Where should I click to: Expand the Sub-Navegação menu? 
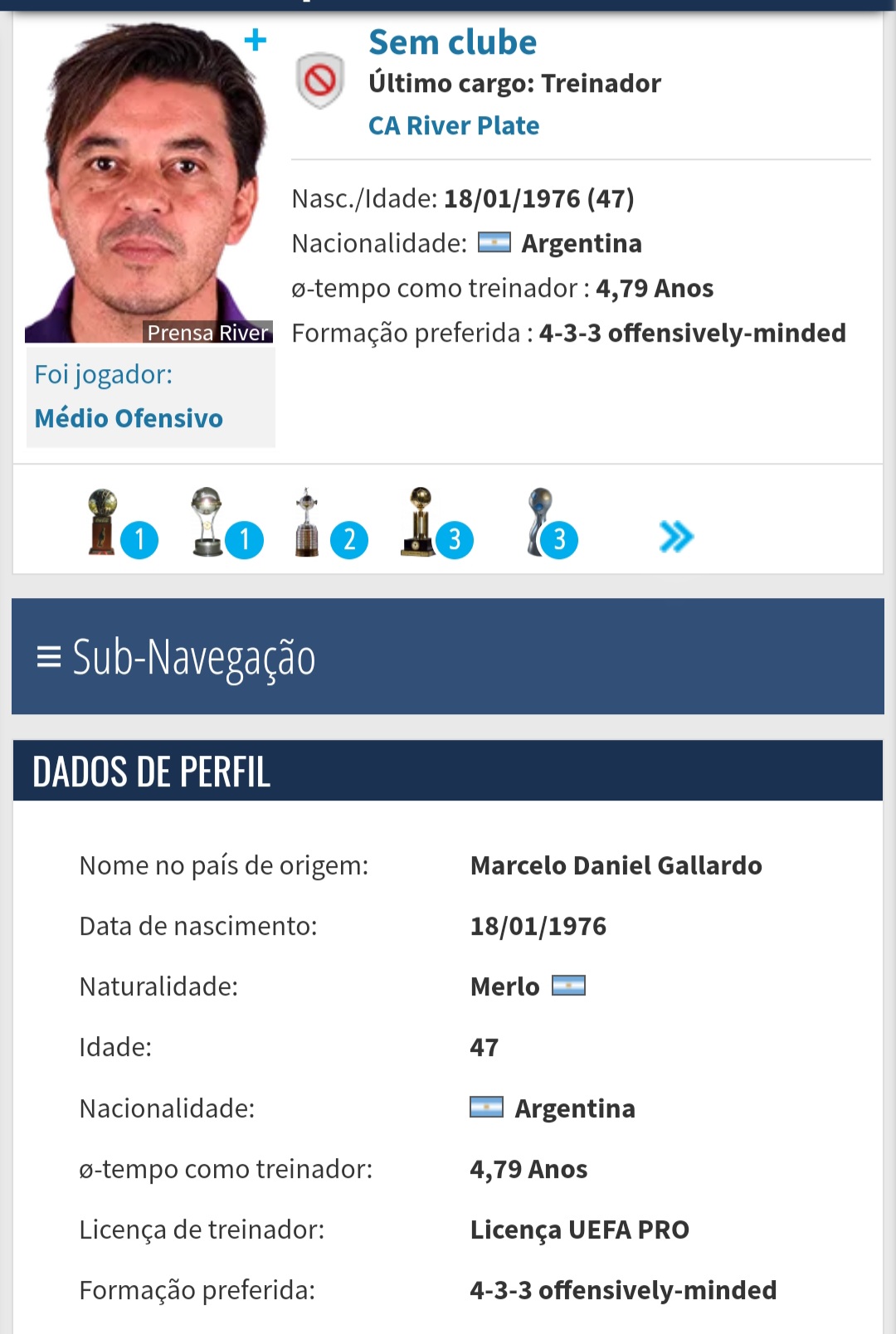point(176,657)
